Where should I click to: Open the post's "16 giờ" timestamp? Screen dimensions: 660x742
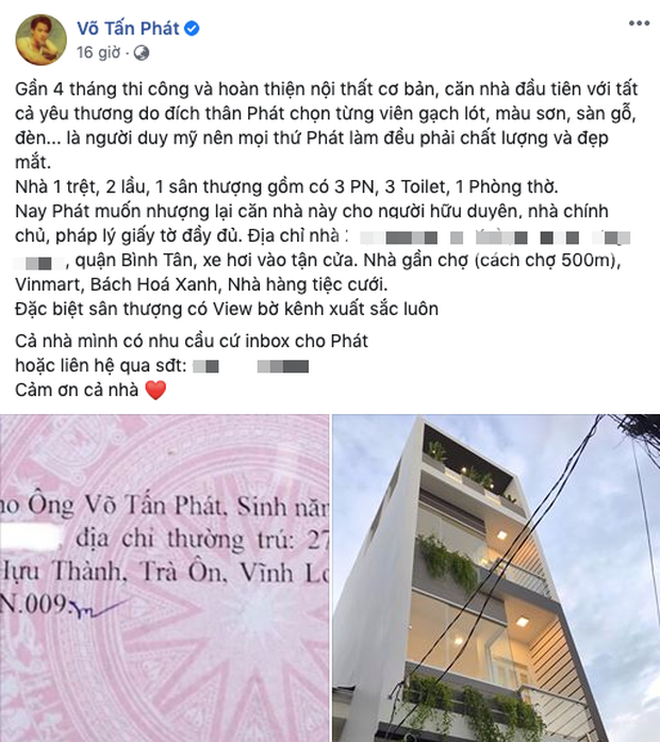click(98, 51)
